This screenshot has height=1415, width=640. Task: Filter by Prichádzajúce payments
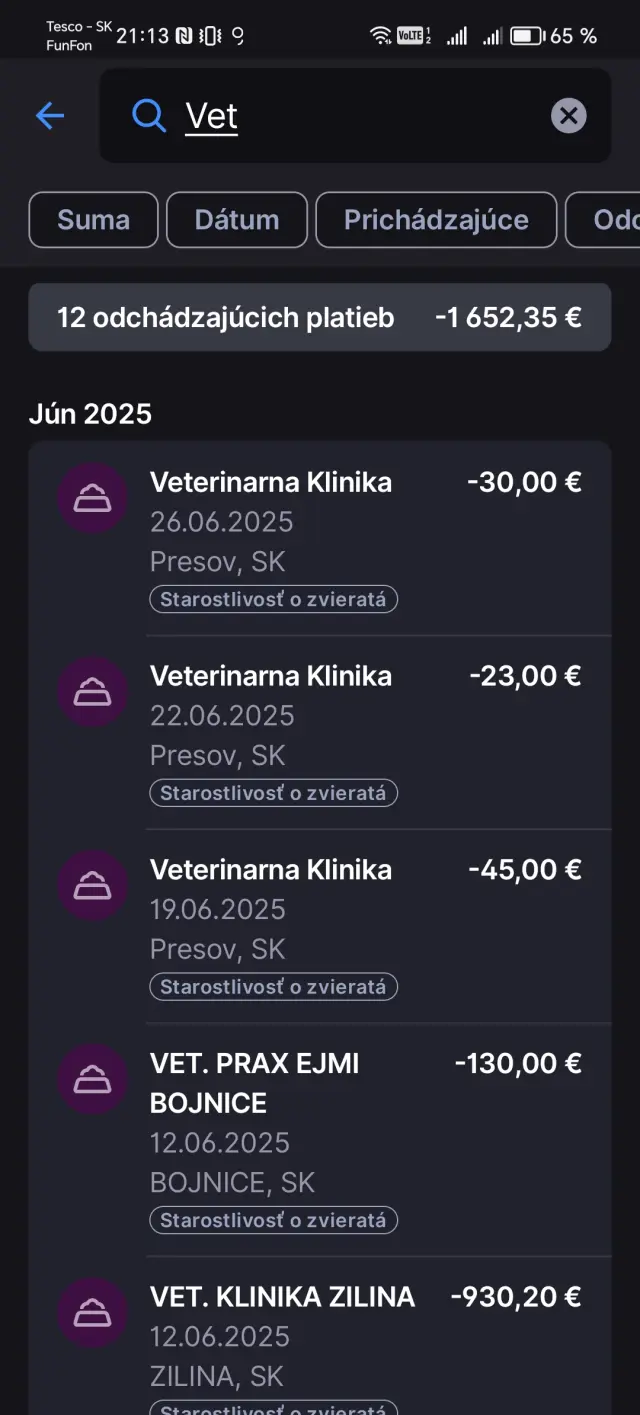[x=436, y=220]
